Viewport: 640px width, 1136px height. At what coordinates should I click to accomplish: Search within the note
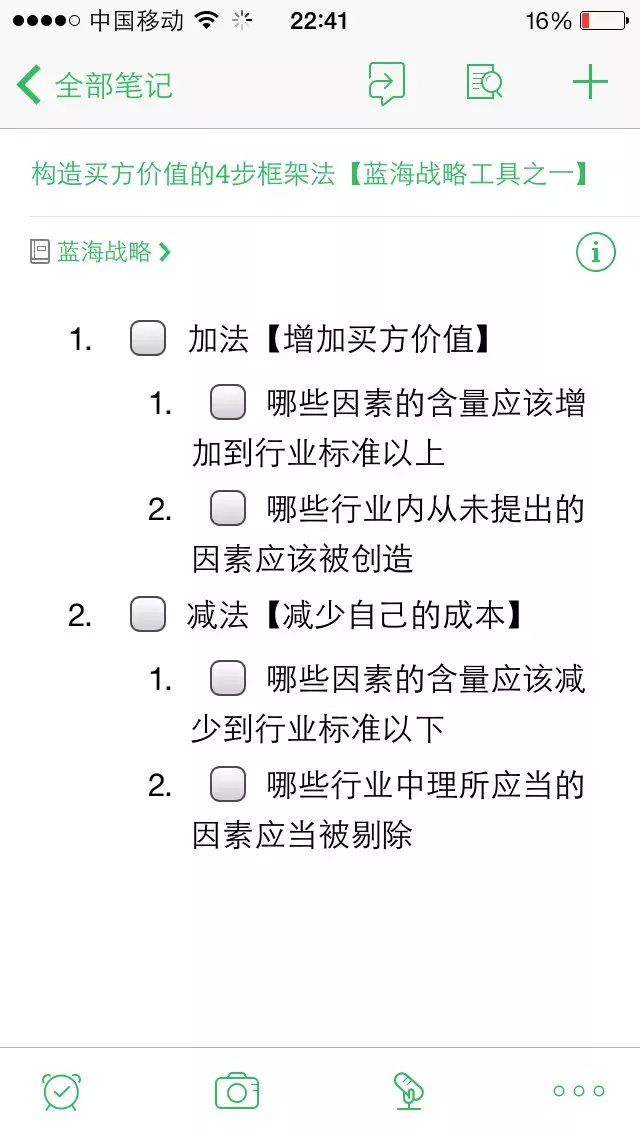[484, 83]
